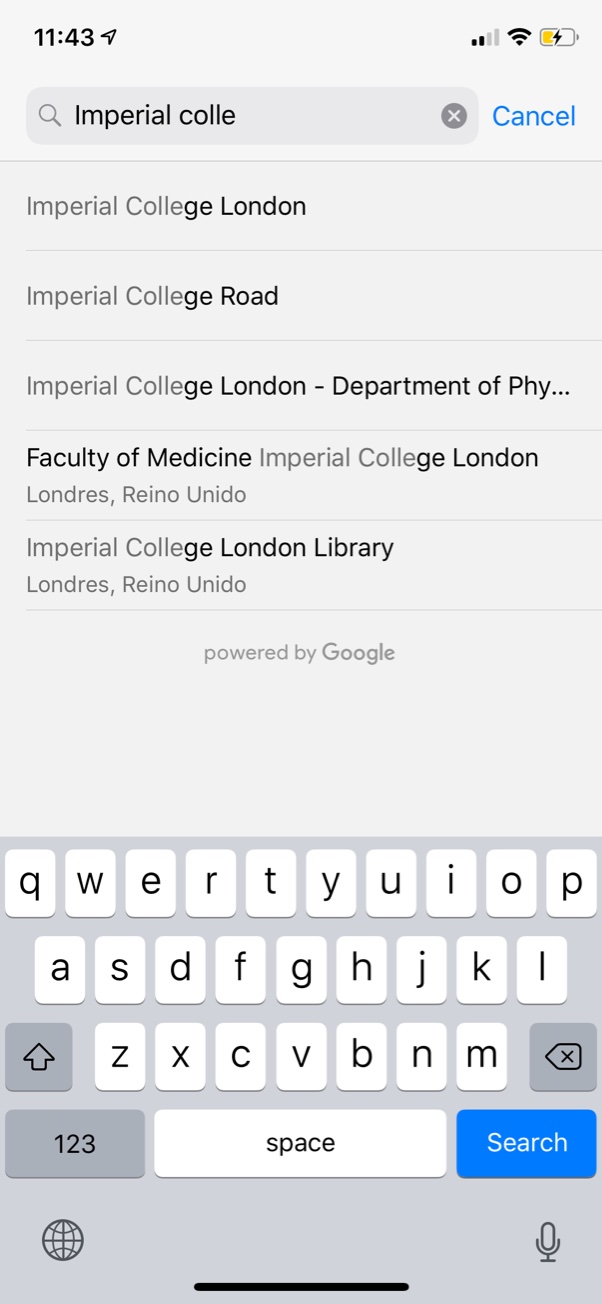Cancel the search
602x1304 pixels.
pos(533,116)
